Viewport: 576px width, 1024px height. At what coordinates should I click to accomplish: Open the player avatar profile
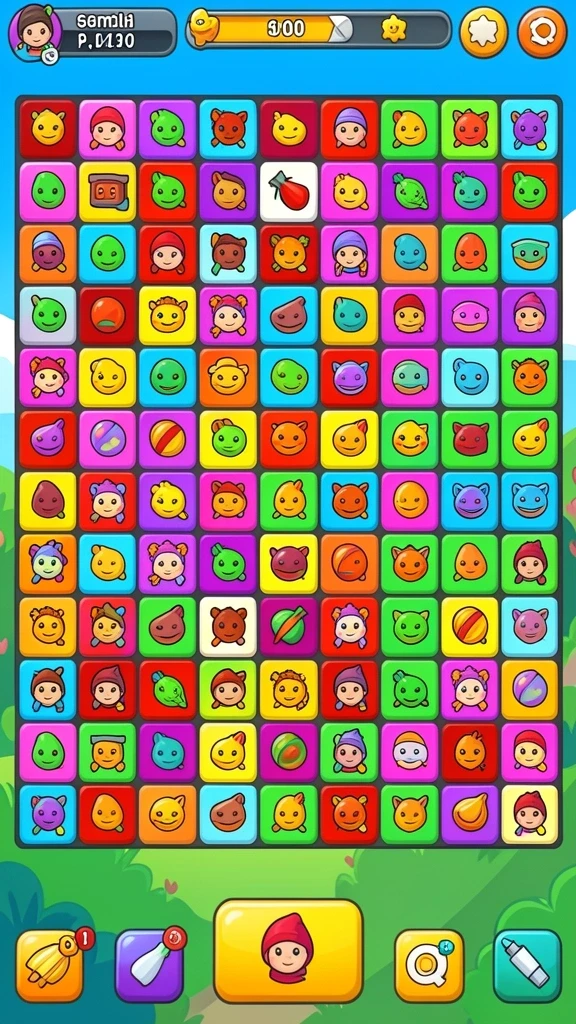click(x=35, y=33)
